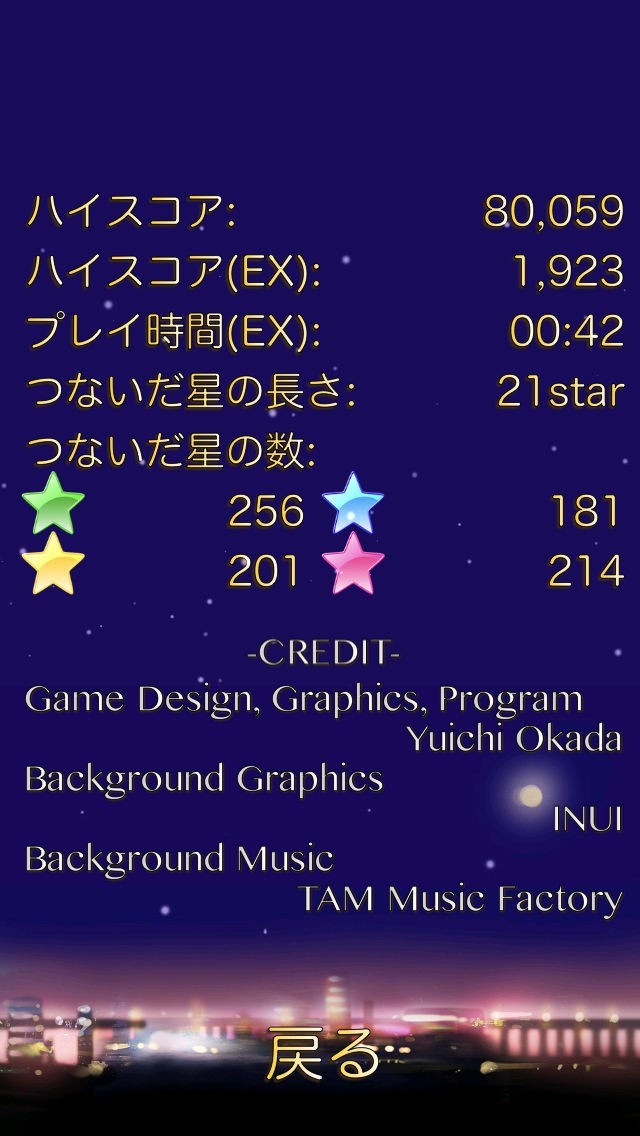
Task: Tap the 戻る button to go back
Action: (x=322, y=1054)
